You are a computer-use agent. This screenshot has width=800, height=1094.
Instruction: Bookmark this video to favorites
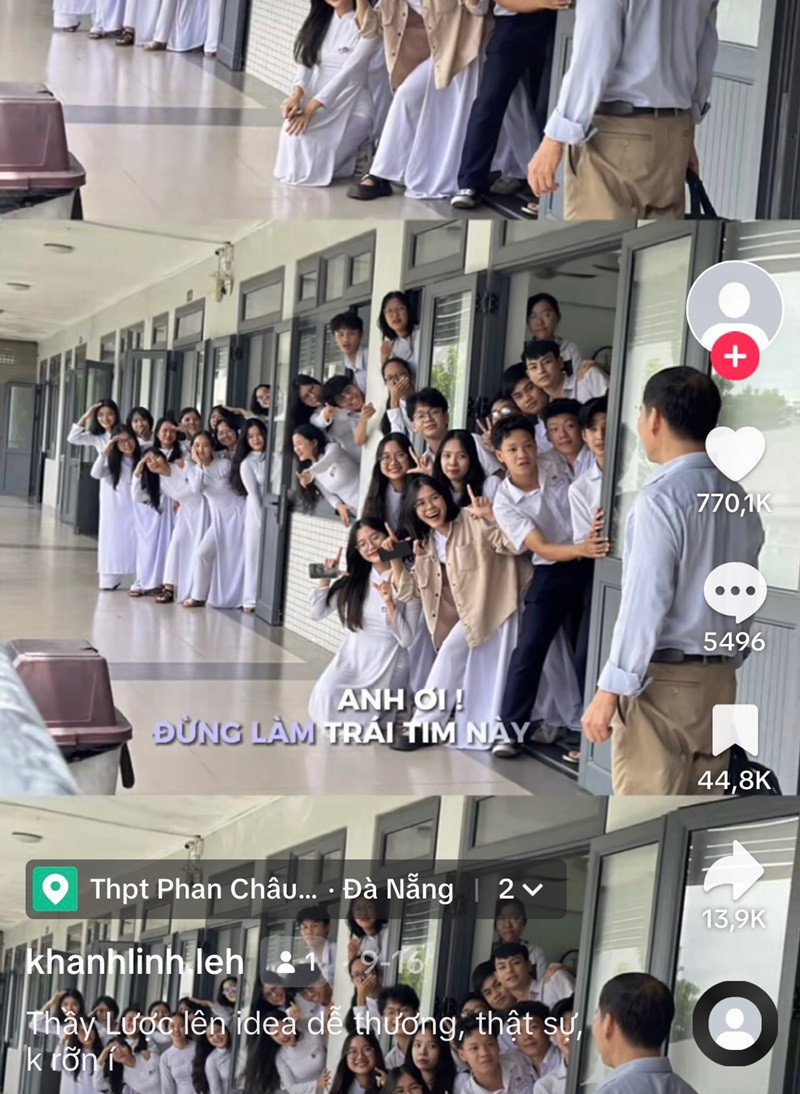click(x=735, y=731)
